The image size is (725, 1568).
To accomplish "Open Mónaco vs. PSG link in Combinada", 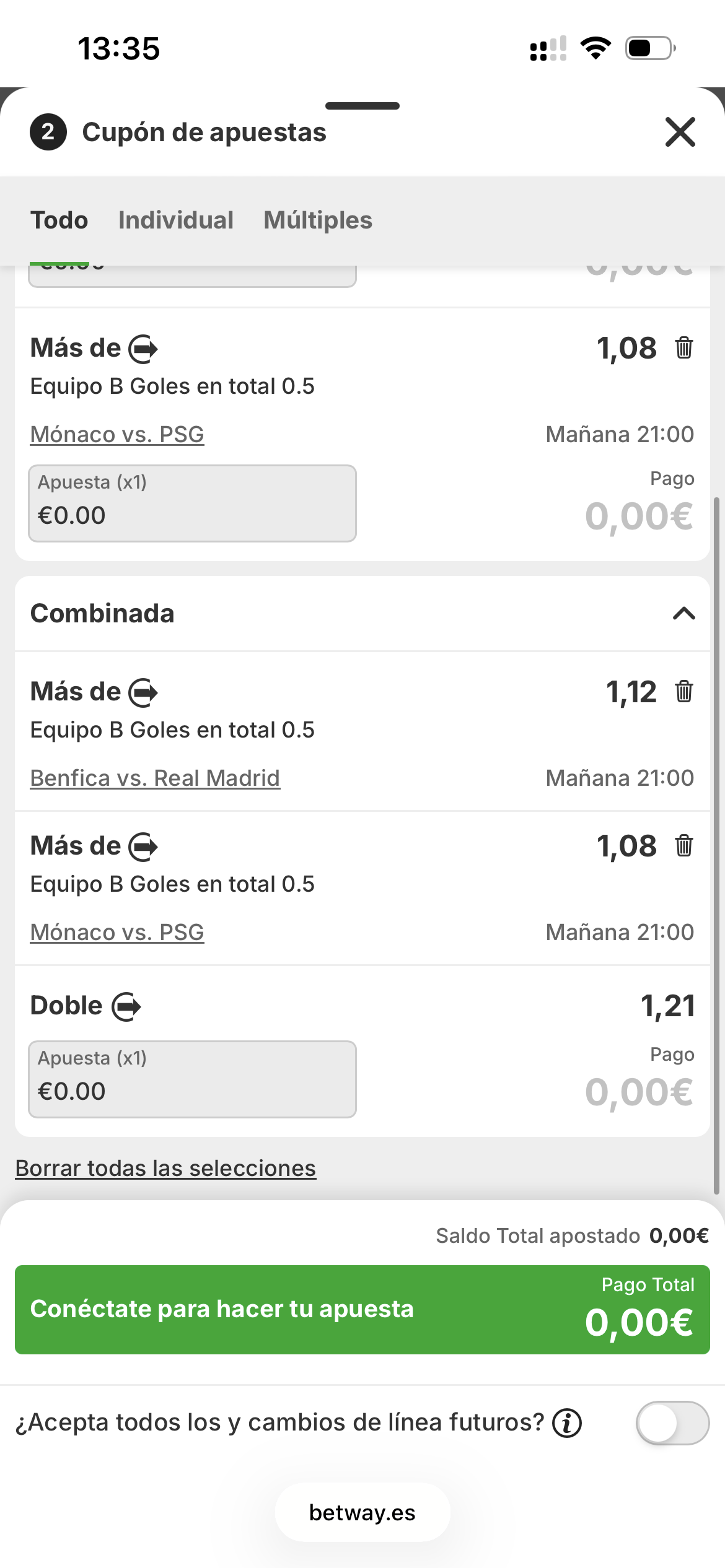I will pyautogui.click(x=117, y=932).
